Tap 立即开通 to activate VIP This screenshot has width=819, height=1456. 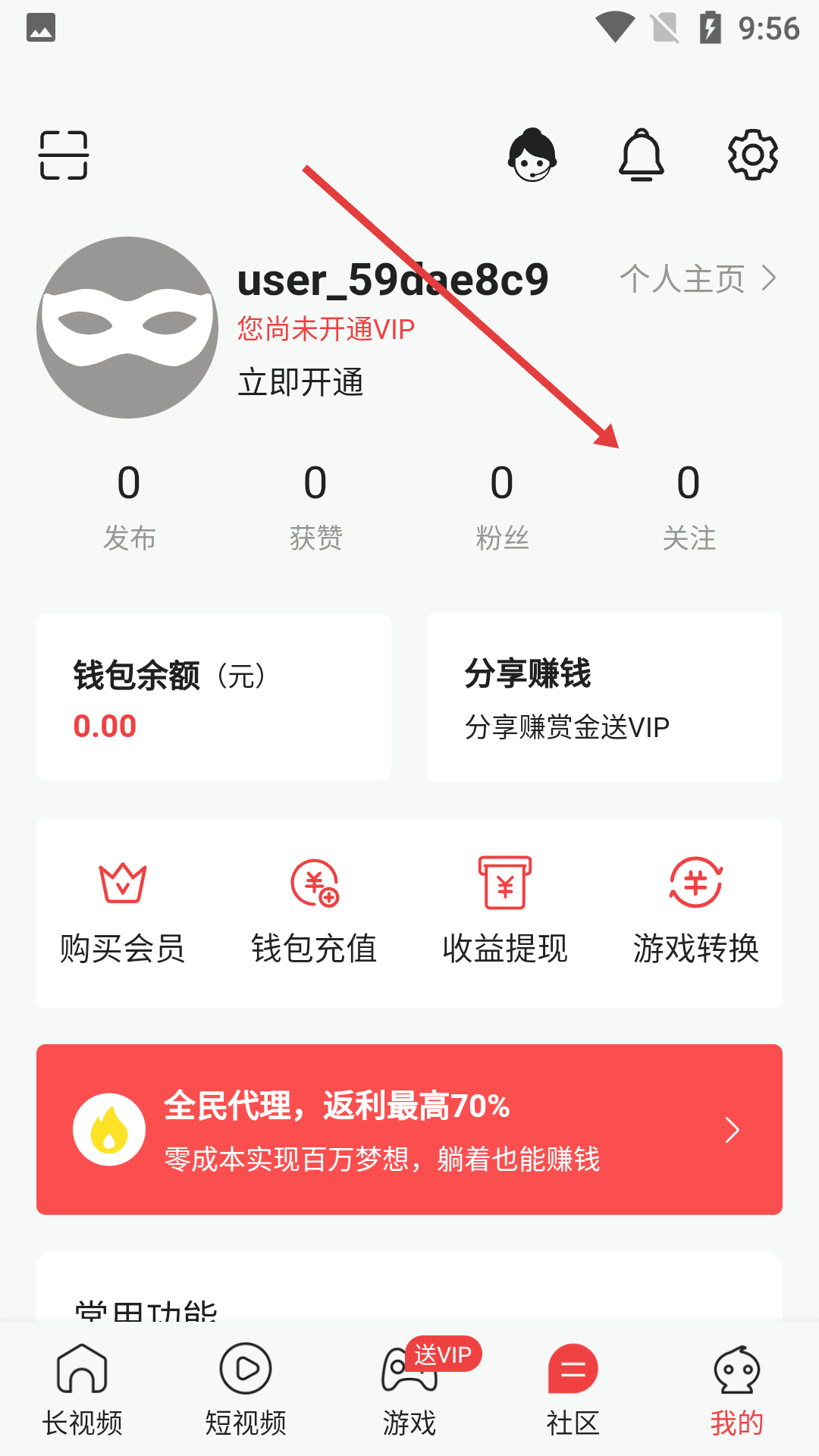pyautogui.click(x=300, y=383)
